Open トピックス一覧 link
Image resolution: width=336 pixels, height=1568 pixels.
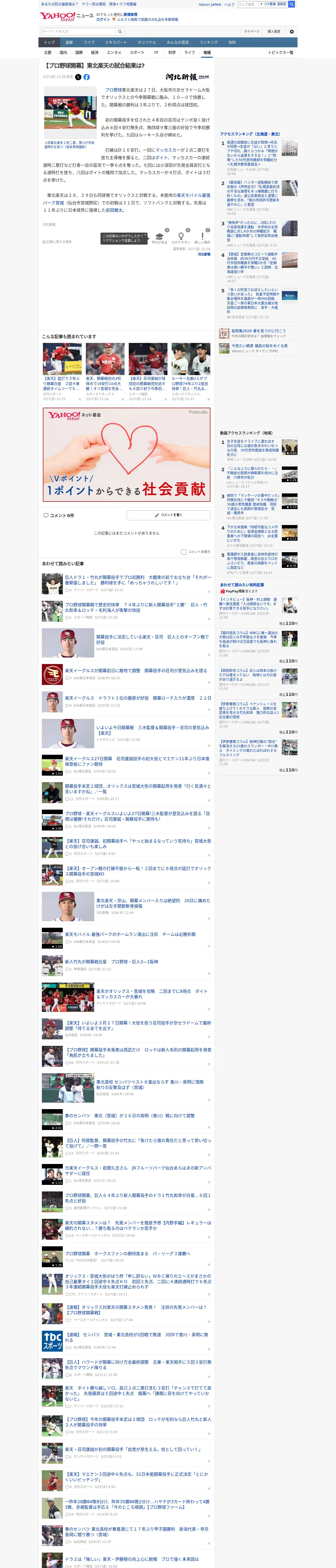(281, 52)
